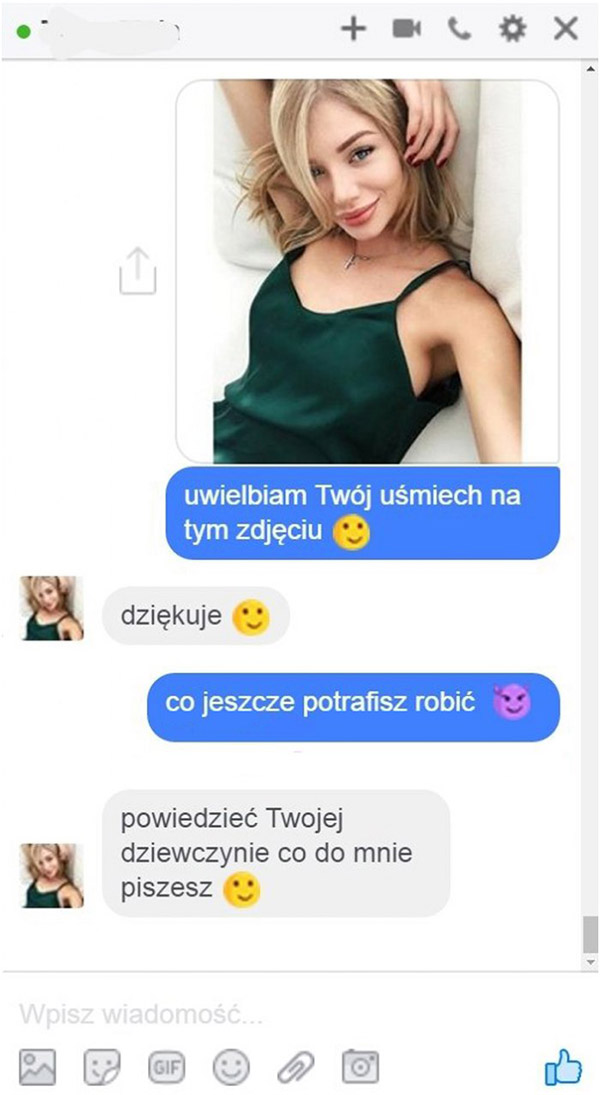Screen dimensions: 600x1095
Task: Add people to the conversation
Action: [353, 29]
